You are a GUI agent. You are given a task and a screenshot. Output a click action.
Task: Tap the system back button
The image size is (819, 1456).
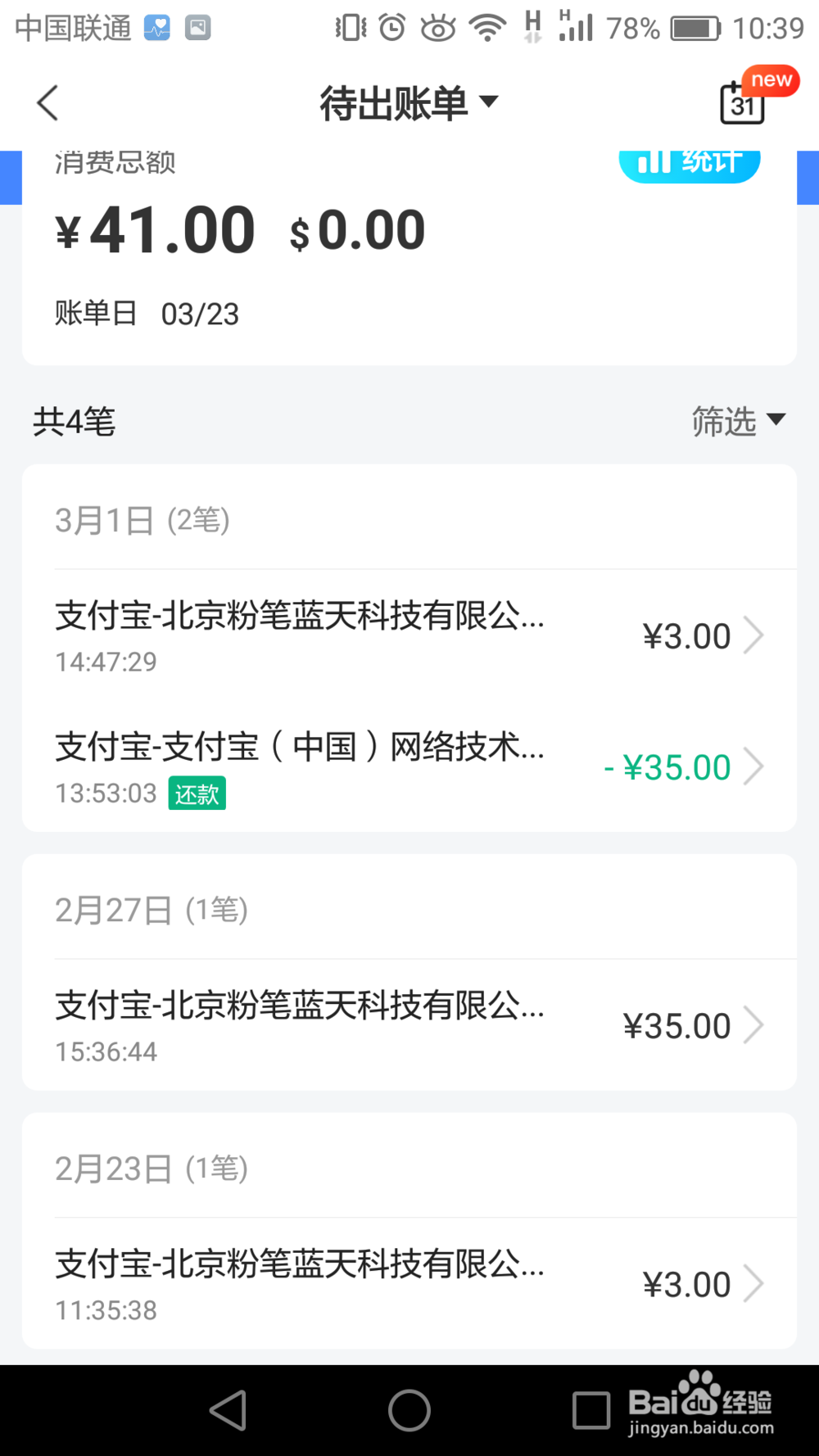[229, 1410]
